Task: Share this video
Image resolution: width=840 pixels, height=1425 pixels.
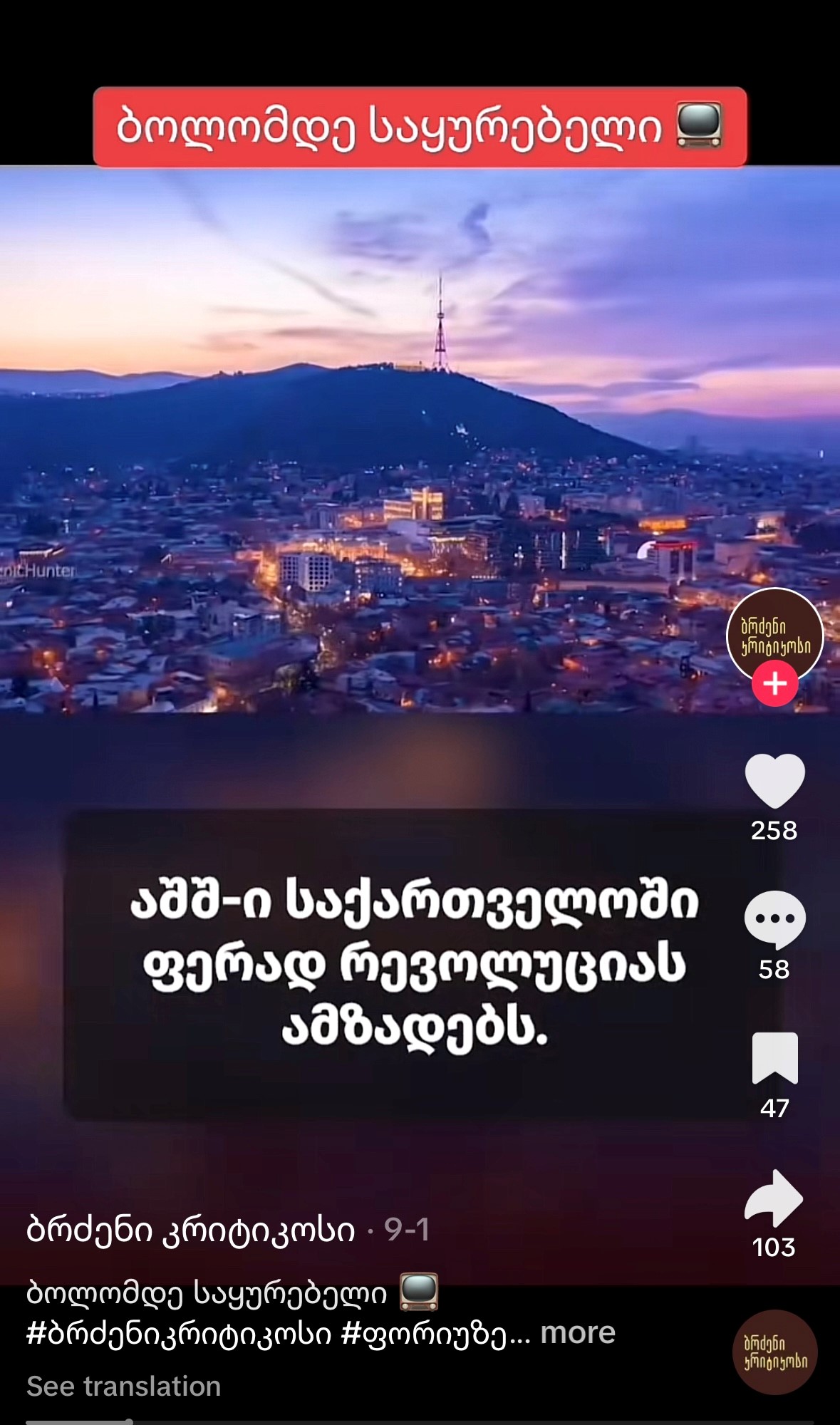Action: (x=774, y=1198)
